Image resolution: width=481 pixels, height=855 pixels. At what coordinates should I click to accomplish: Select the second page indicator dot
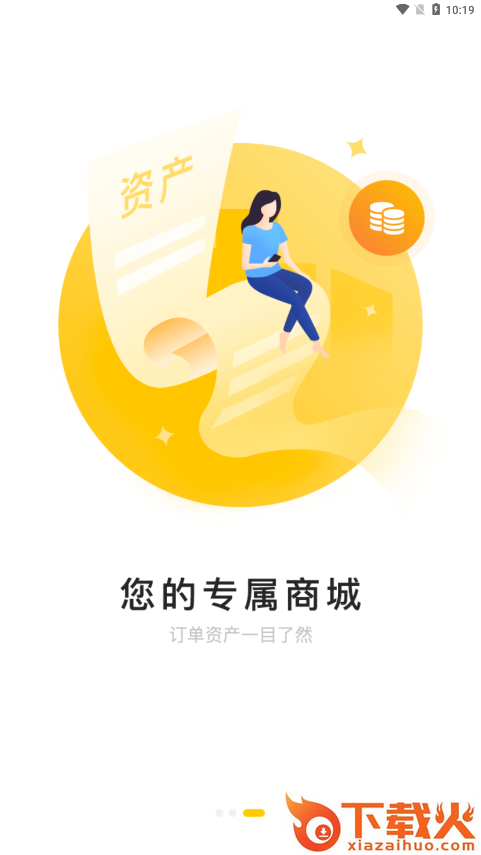pos(233,813)
